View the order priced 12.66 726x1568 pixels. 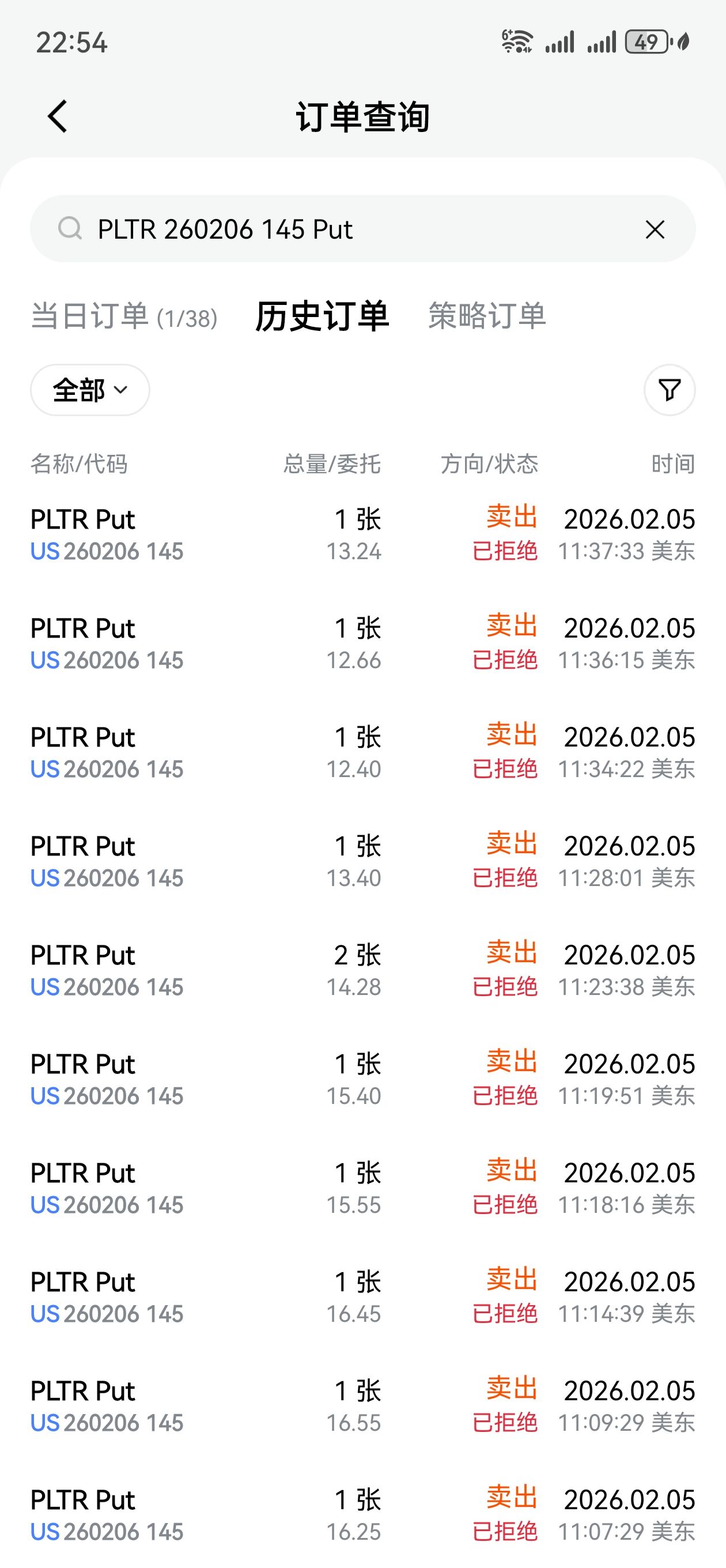tap(362, 643)
